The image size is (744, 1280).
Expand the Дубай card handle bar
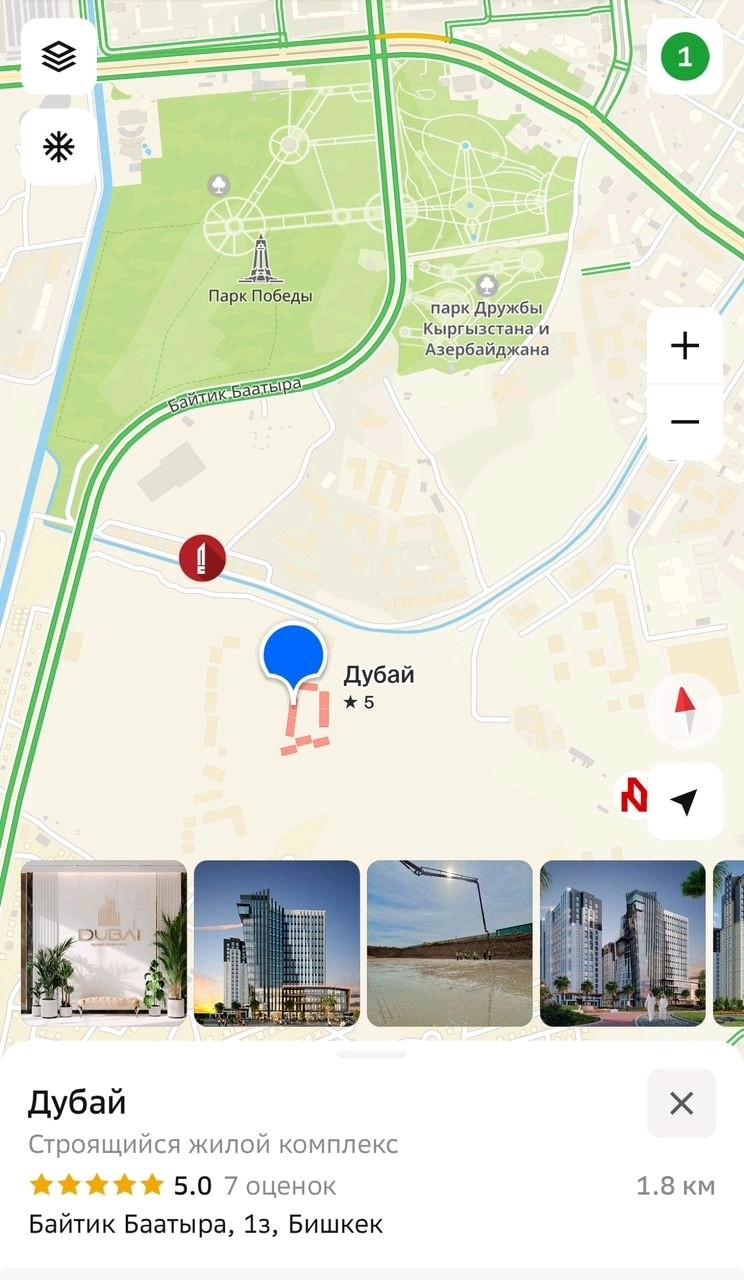pos(372,1054)
